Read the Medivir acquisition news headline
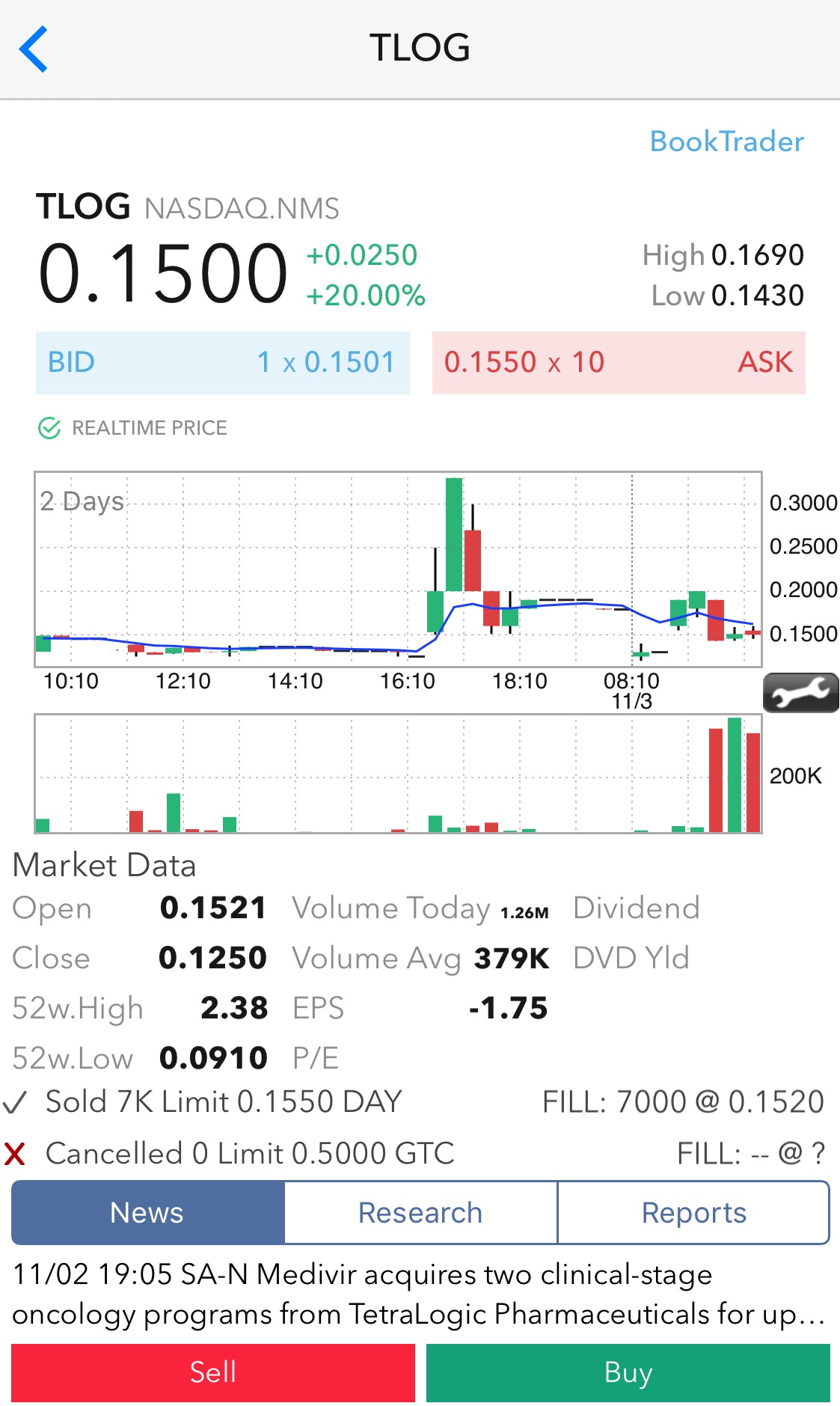The image size is (840, 1406). click(x=419, y=1295)
